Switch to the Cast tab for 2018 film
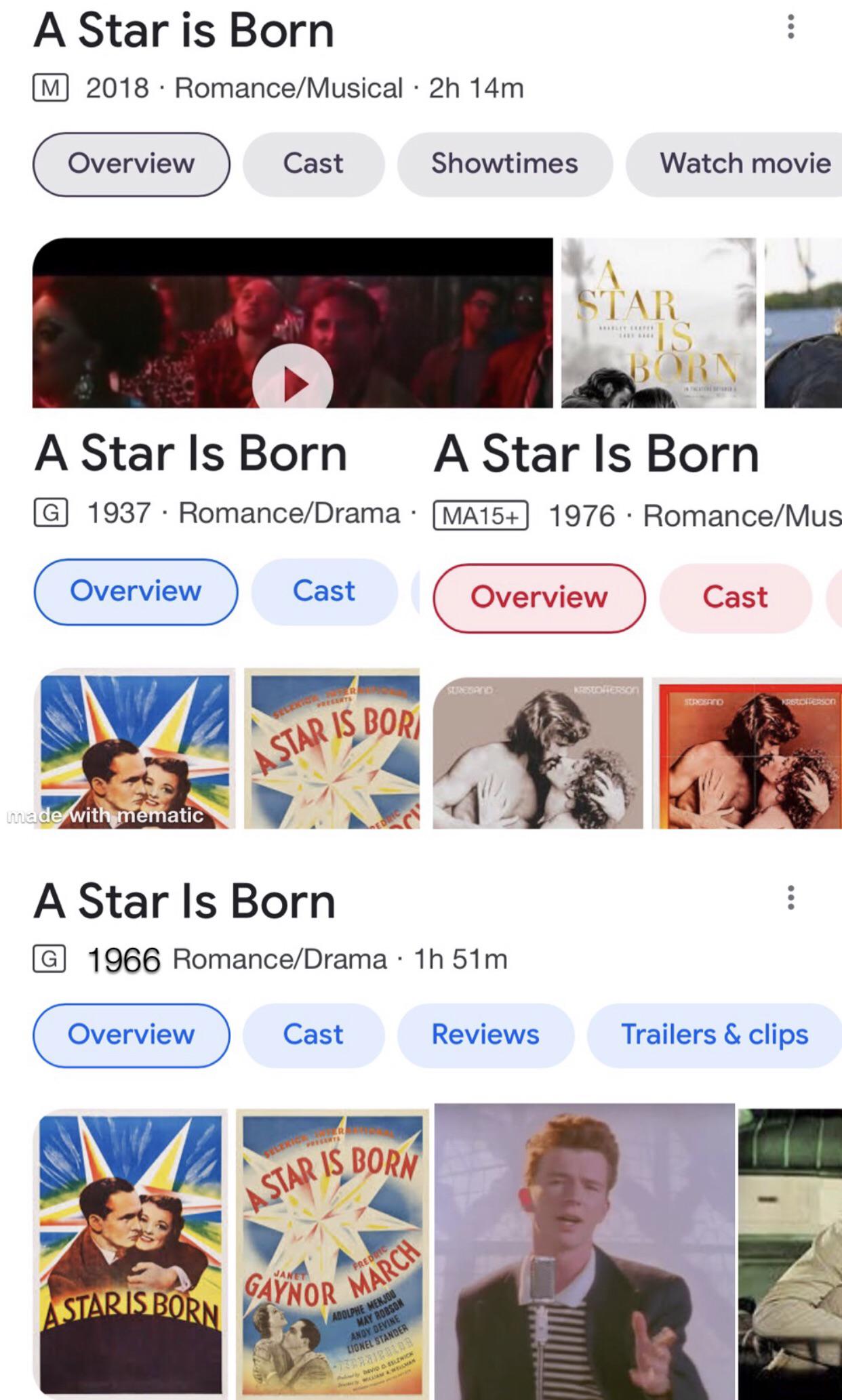This screenshot has width=842, height=1400. pyautogui.click(x=313, y=163)
